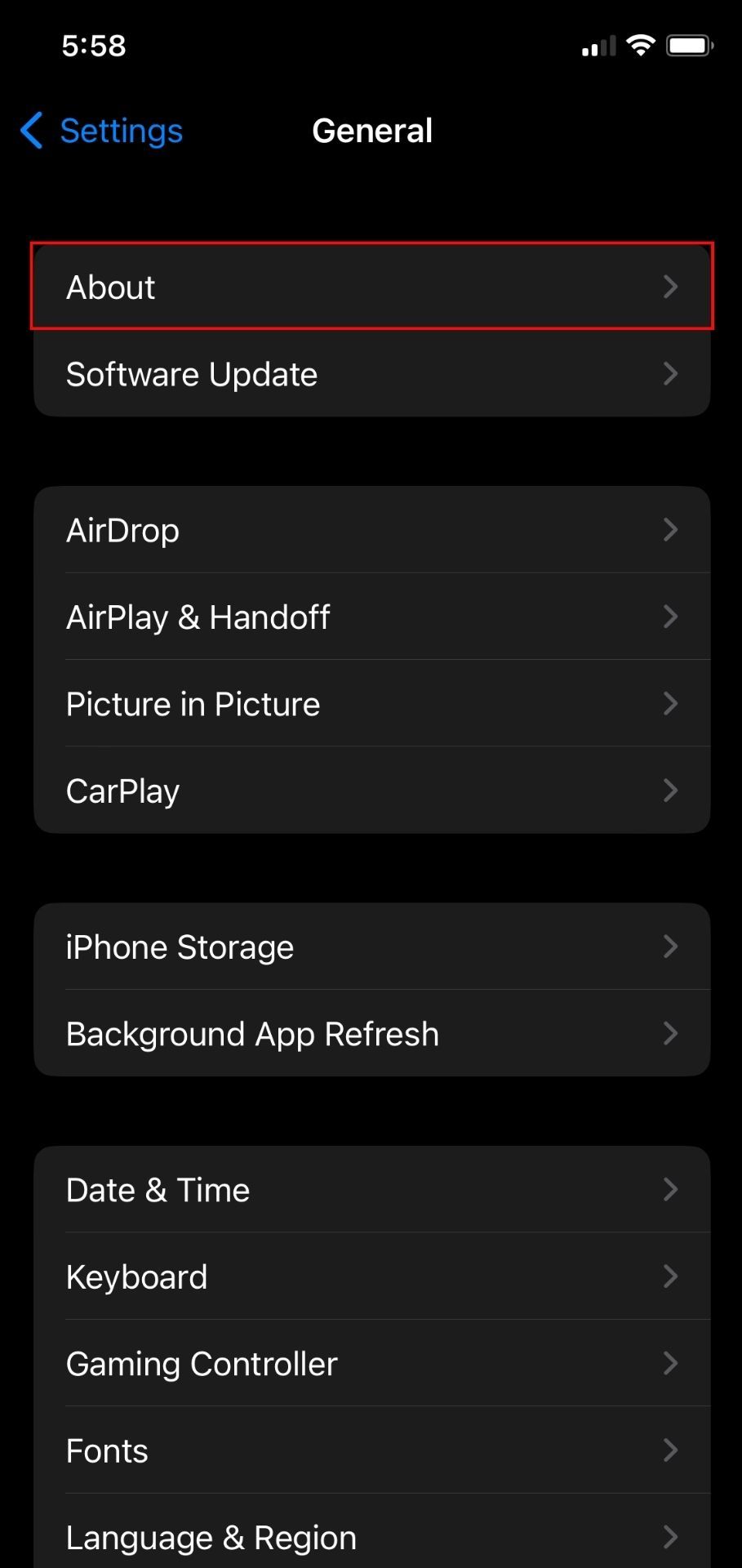Open AirDrop settings
The height and width of the screenshot is (1568, 742).
(x=372, y=530)
